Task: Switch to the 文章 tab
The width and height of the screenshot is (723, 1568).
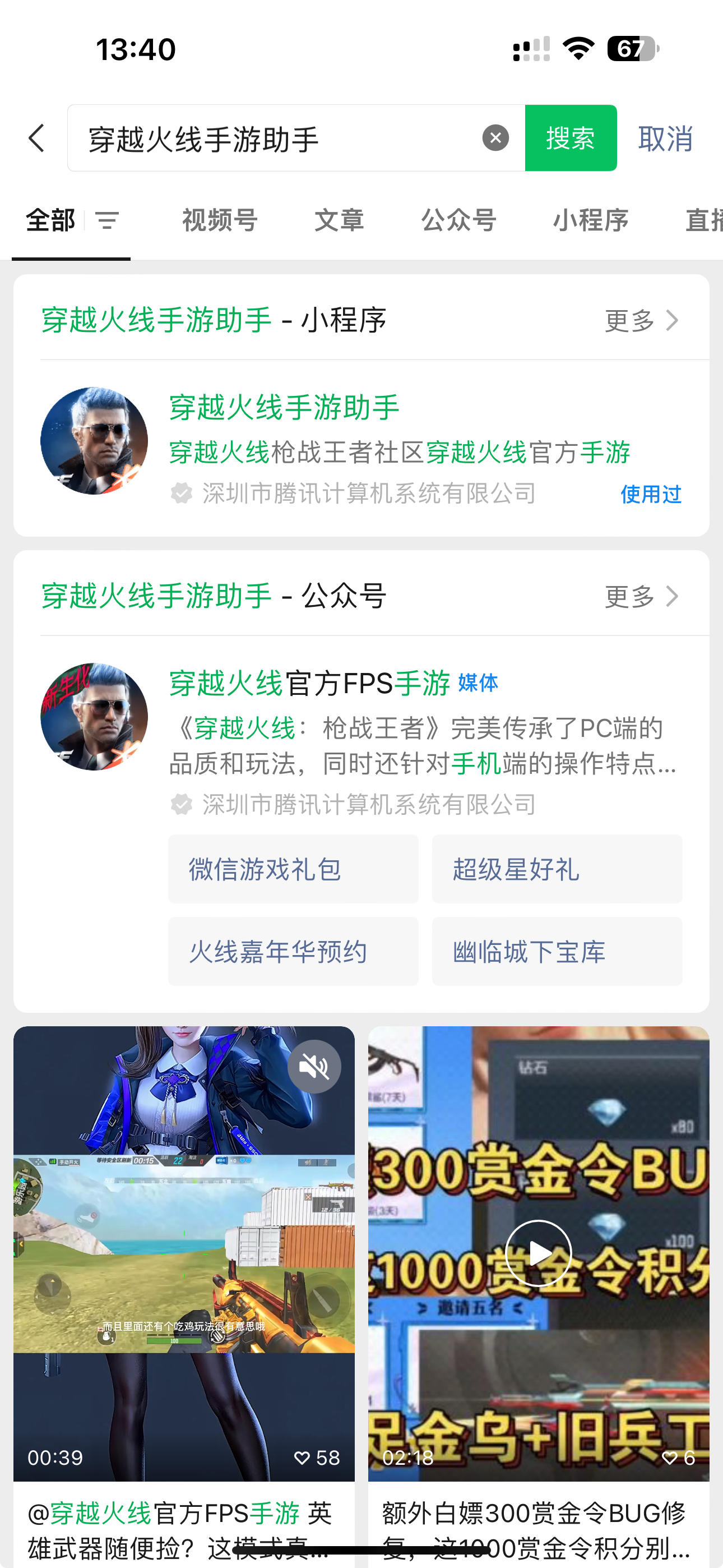Action: [339, 220]
